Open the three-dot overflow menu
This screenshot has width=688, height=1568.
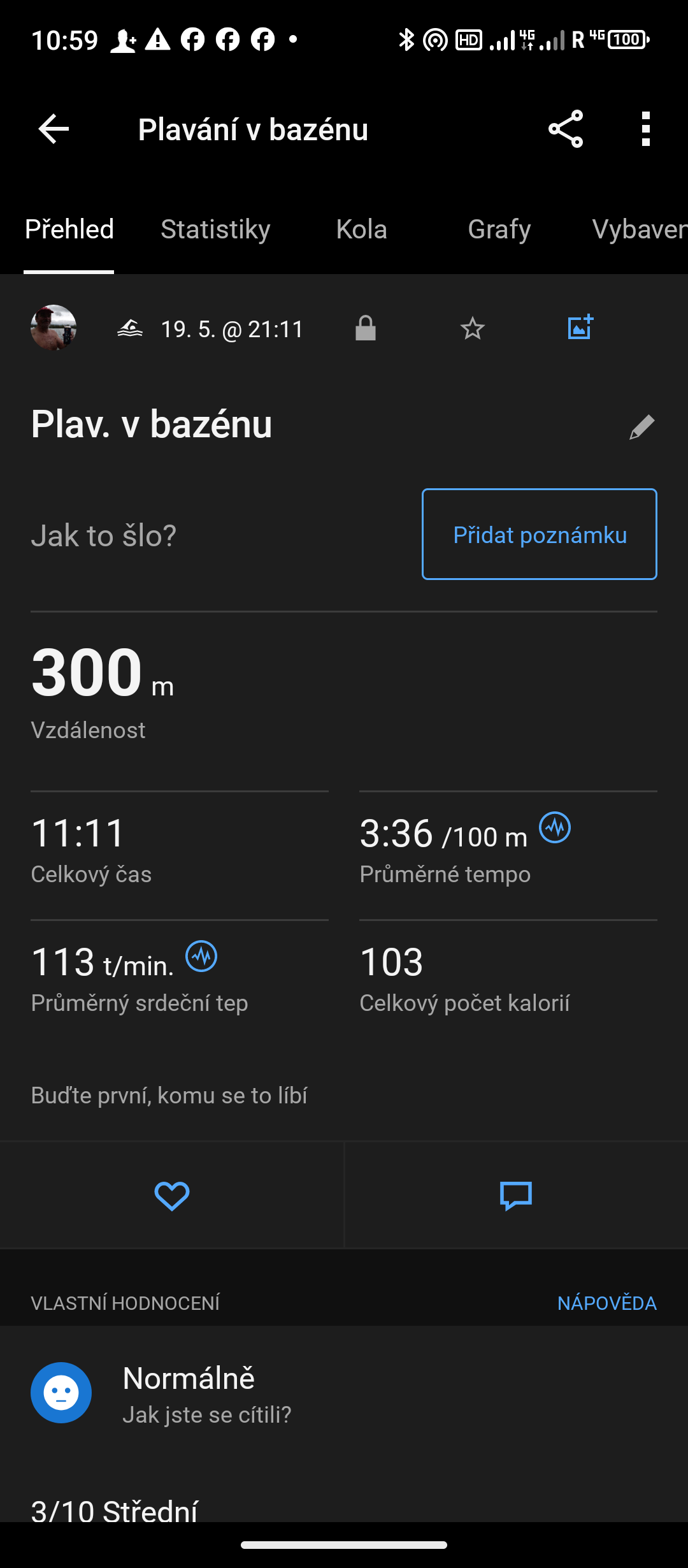click(646, 129)
